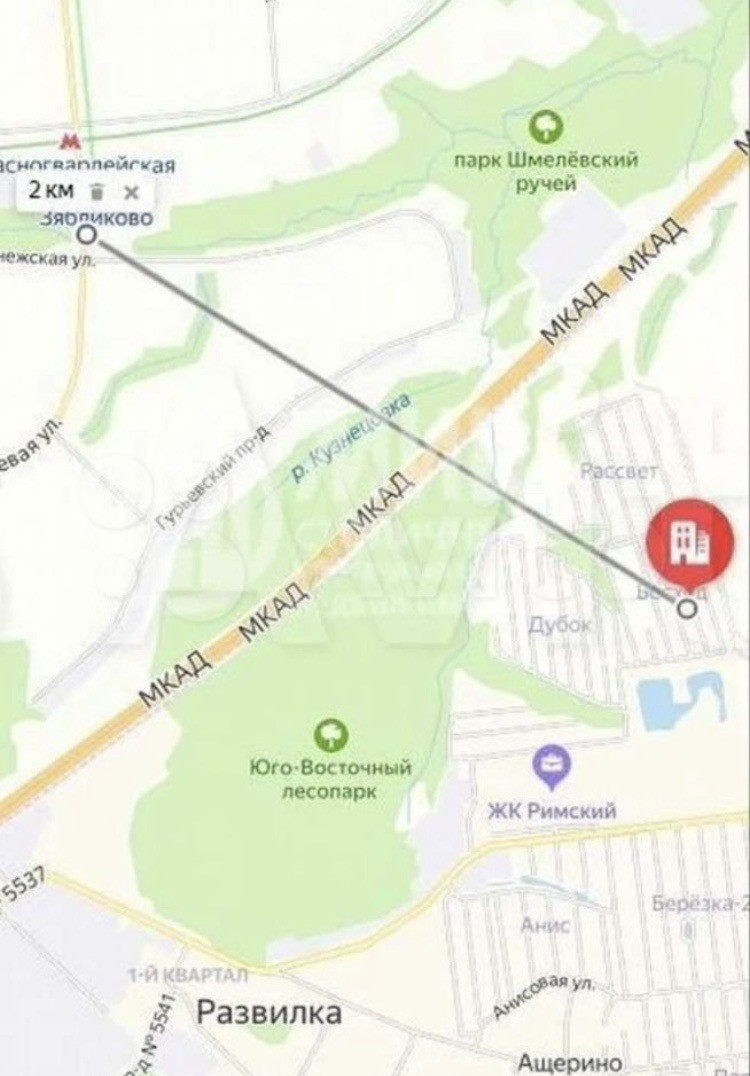Open the ЖК Римский place marker
Image resolution: width=750 pixels, height=1076 pixels.
tap(552, 768)
